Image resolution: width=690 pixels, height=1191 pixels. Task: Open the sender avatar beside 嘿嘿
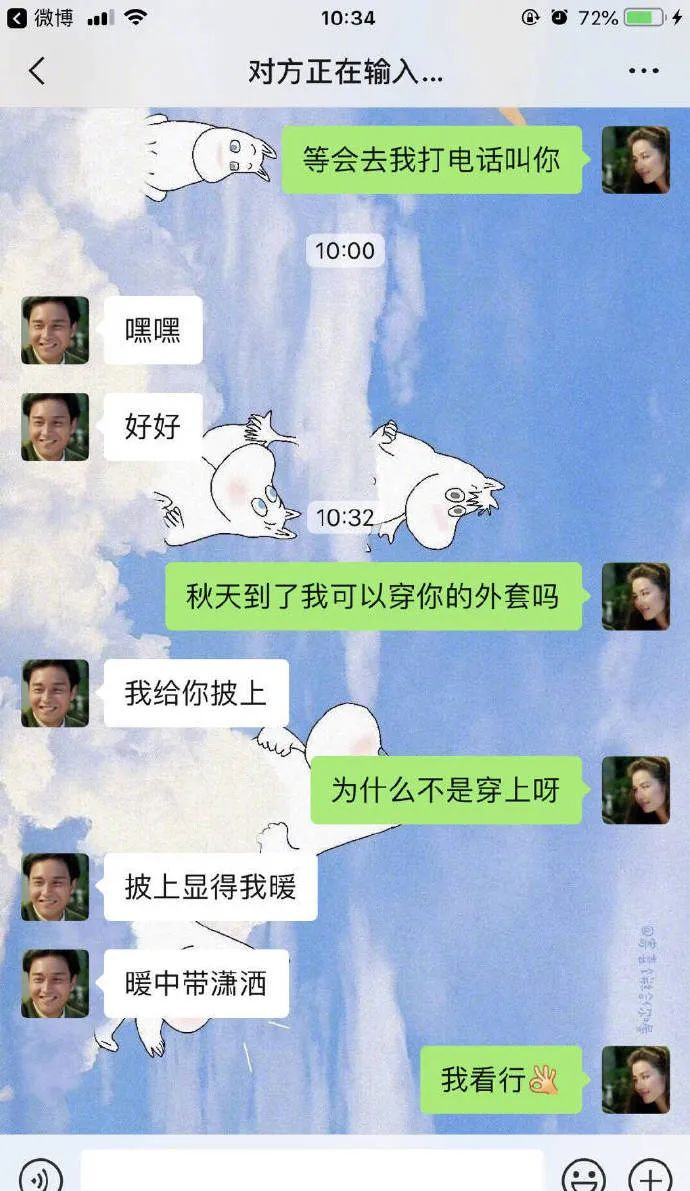click(55, 330)
